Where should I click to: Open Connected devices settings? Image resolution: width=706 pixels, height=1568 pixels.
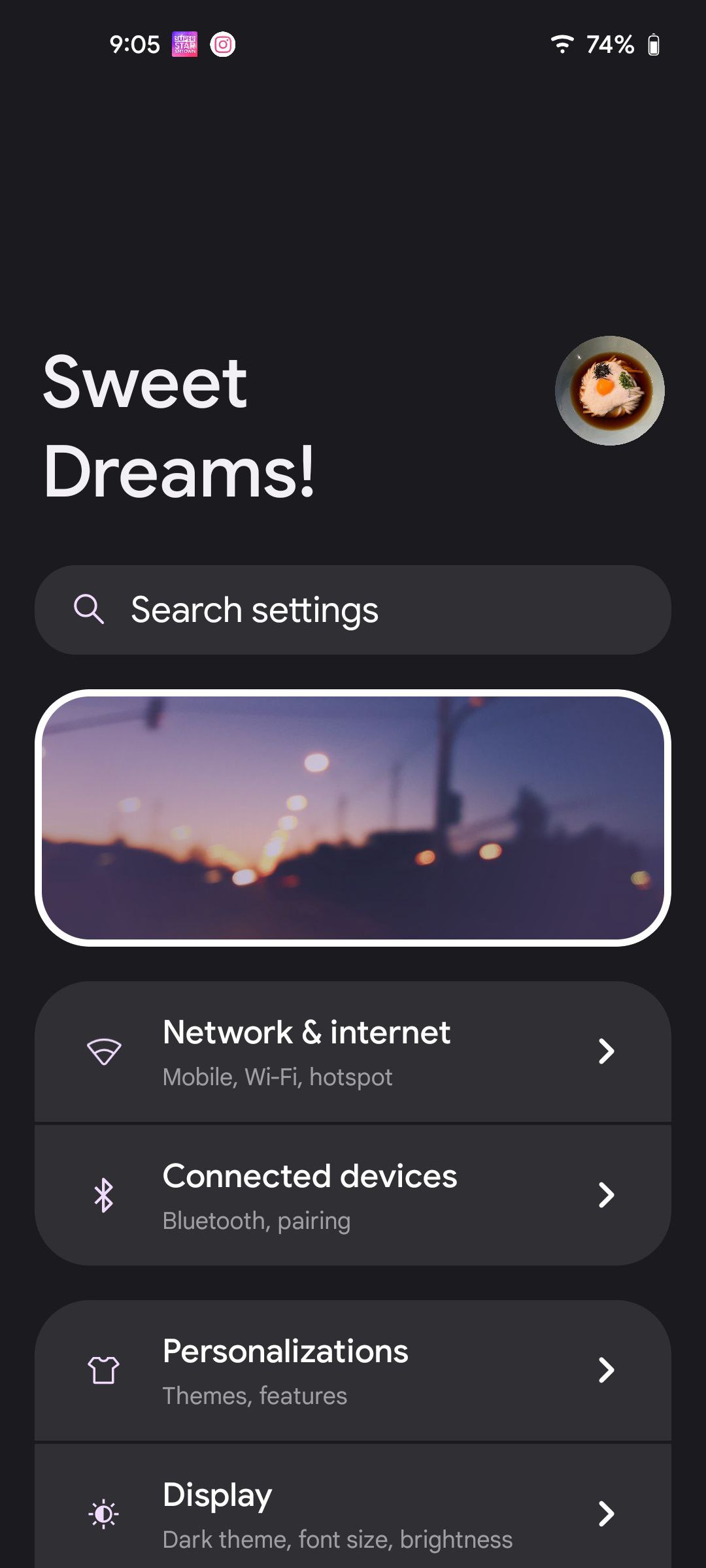point(353,1196)
